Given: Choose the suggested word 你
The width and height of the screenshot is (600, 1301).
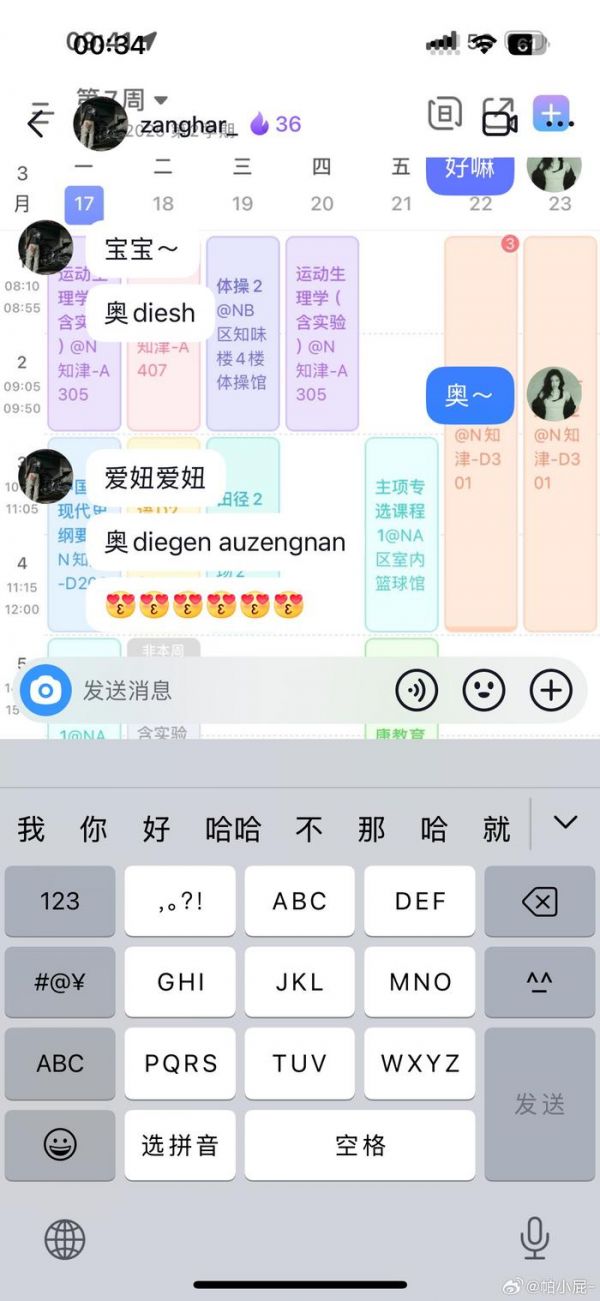Looking at the screenshot, I should pyautogui.click(x=93, y=829).
